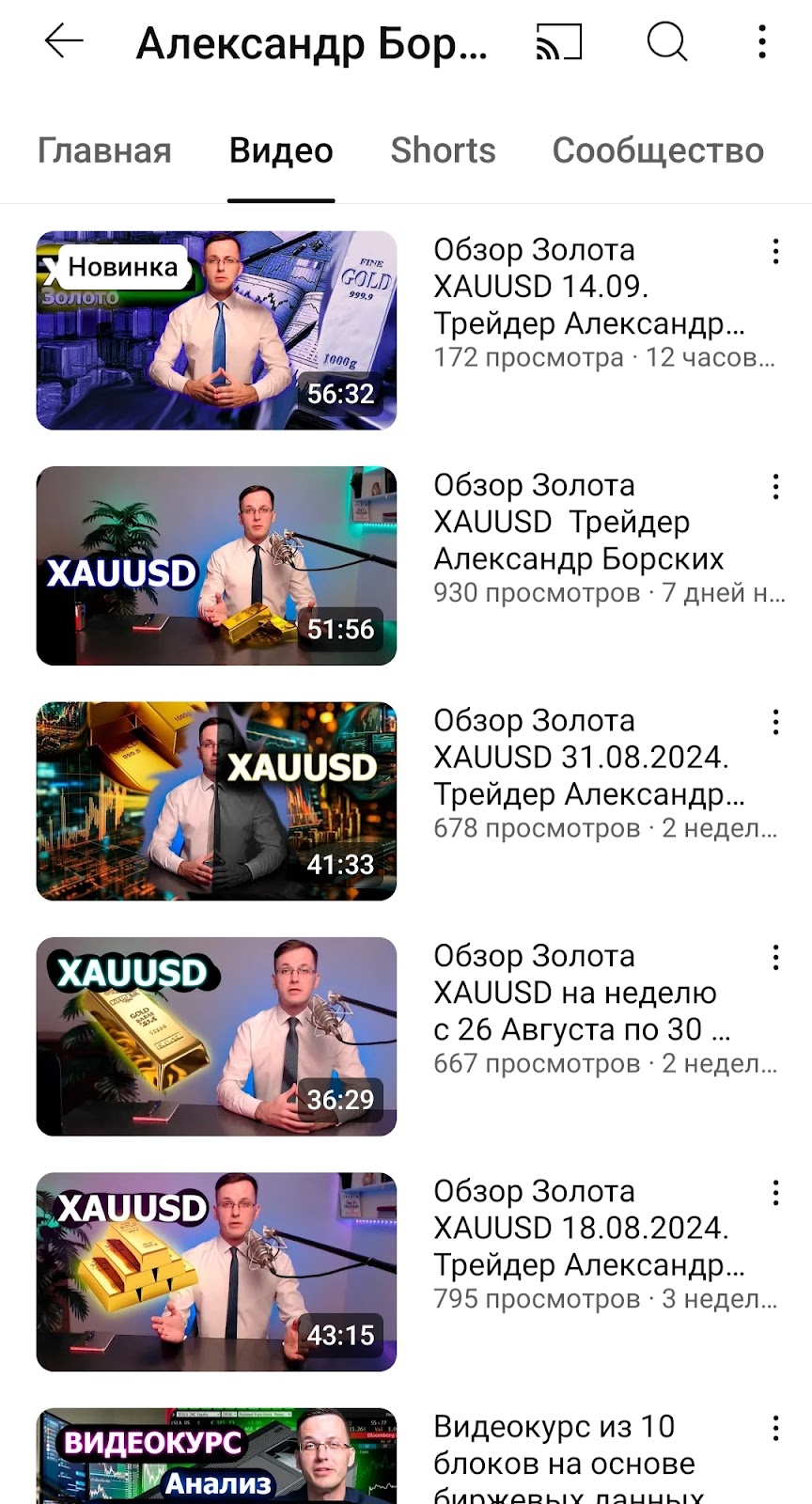
Task: Open the Видеокурс из 10 блоков video
Action: click(x=216, y=1457)
